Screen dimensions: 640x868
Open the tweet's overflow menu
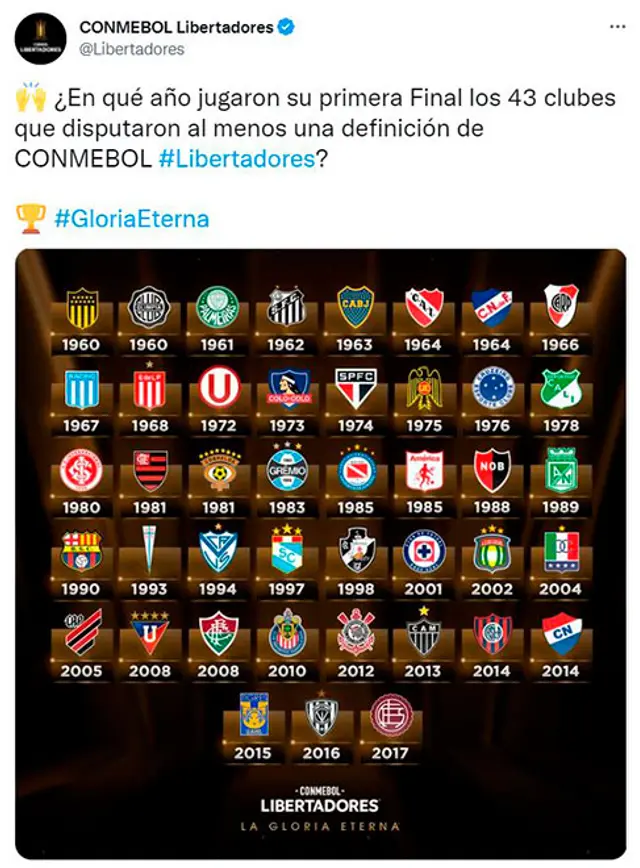point(617,27)
